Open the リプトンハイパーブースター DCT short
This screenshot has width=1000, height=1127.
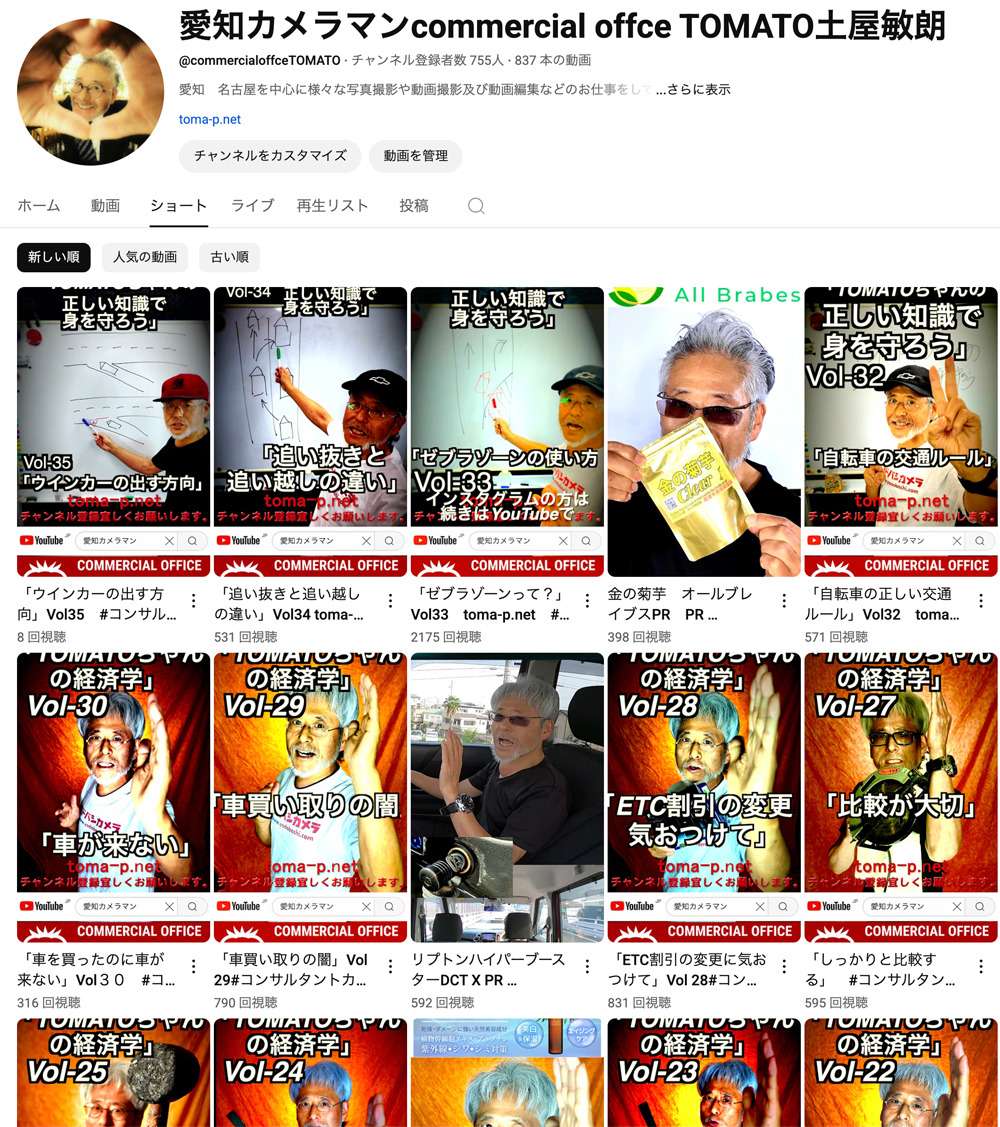[x=507, y=797]
